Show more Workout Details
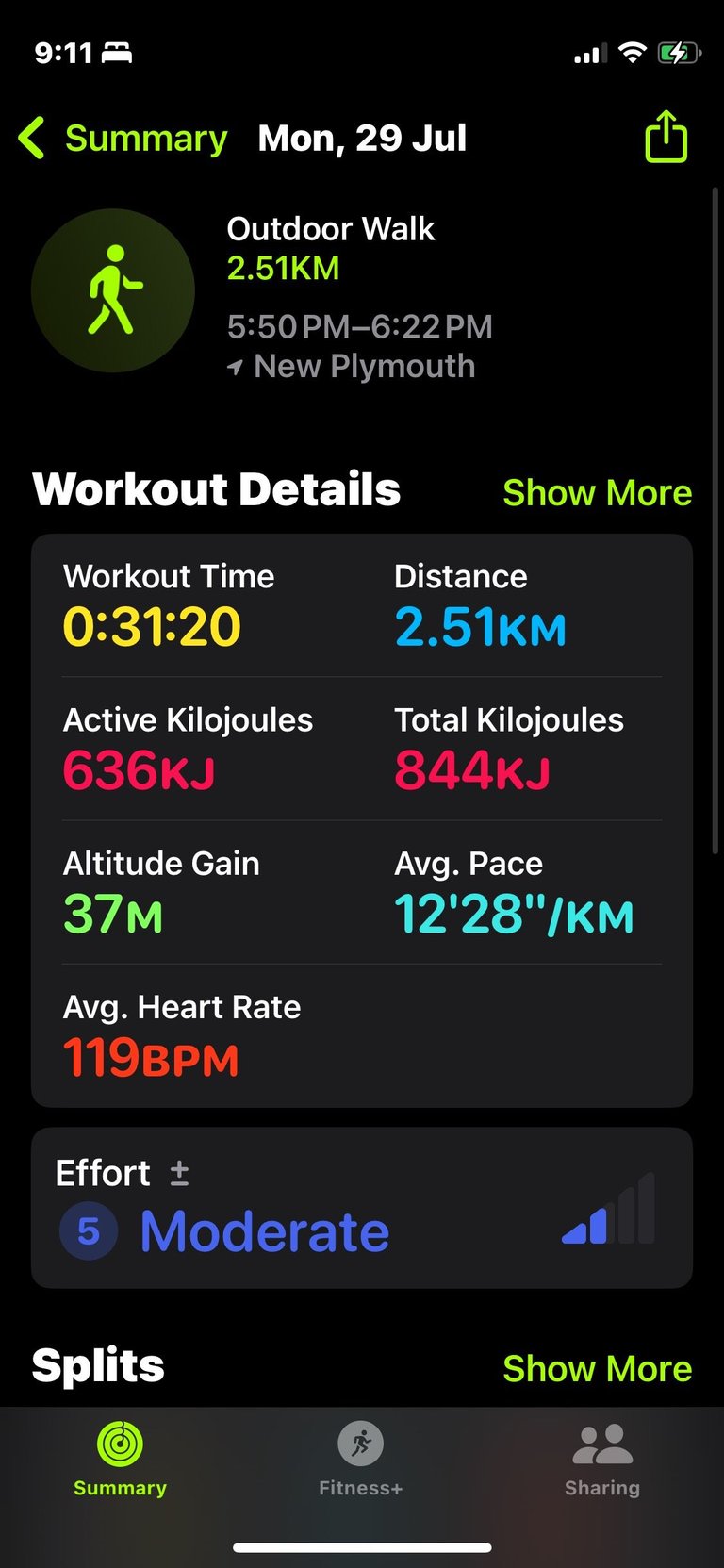This screenshot has height=1568, width=724. point(598,492)
